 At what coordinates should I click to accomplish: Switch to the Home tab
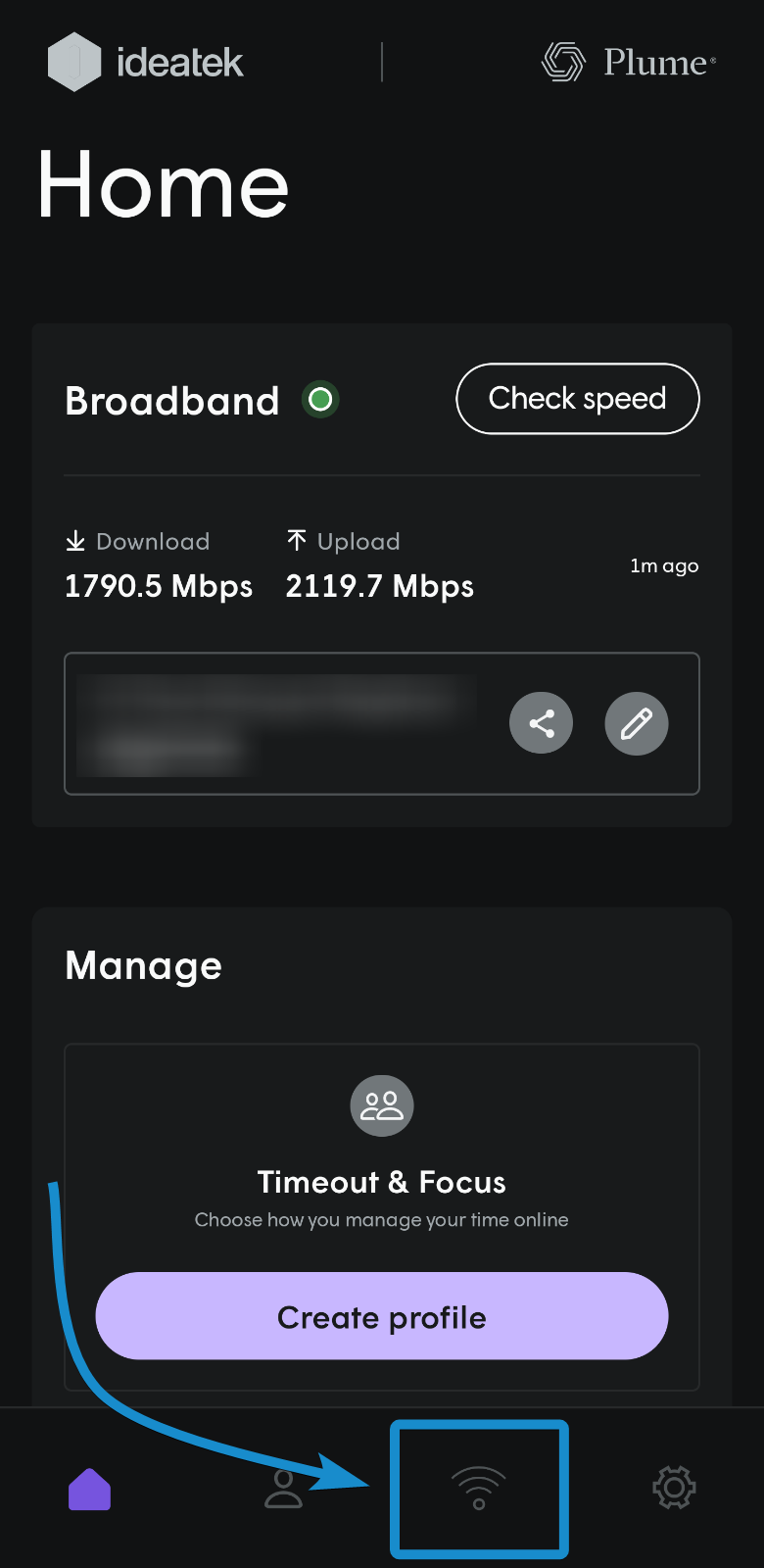(89, 1489)
